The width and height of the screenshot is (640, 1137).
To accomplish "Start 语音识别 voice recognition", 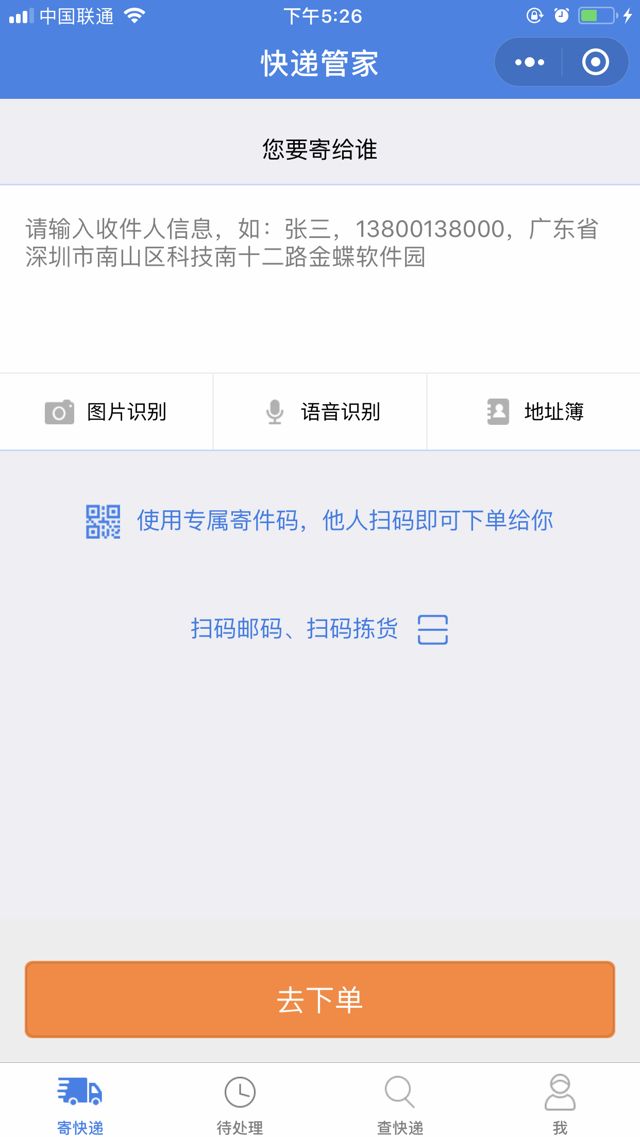I will pyautogui.click(x=320, y=412).
